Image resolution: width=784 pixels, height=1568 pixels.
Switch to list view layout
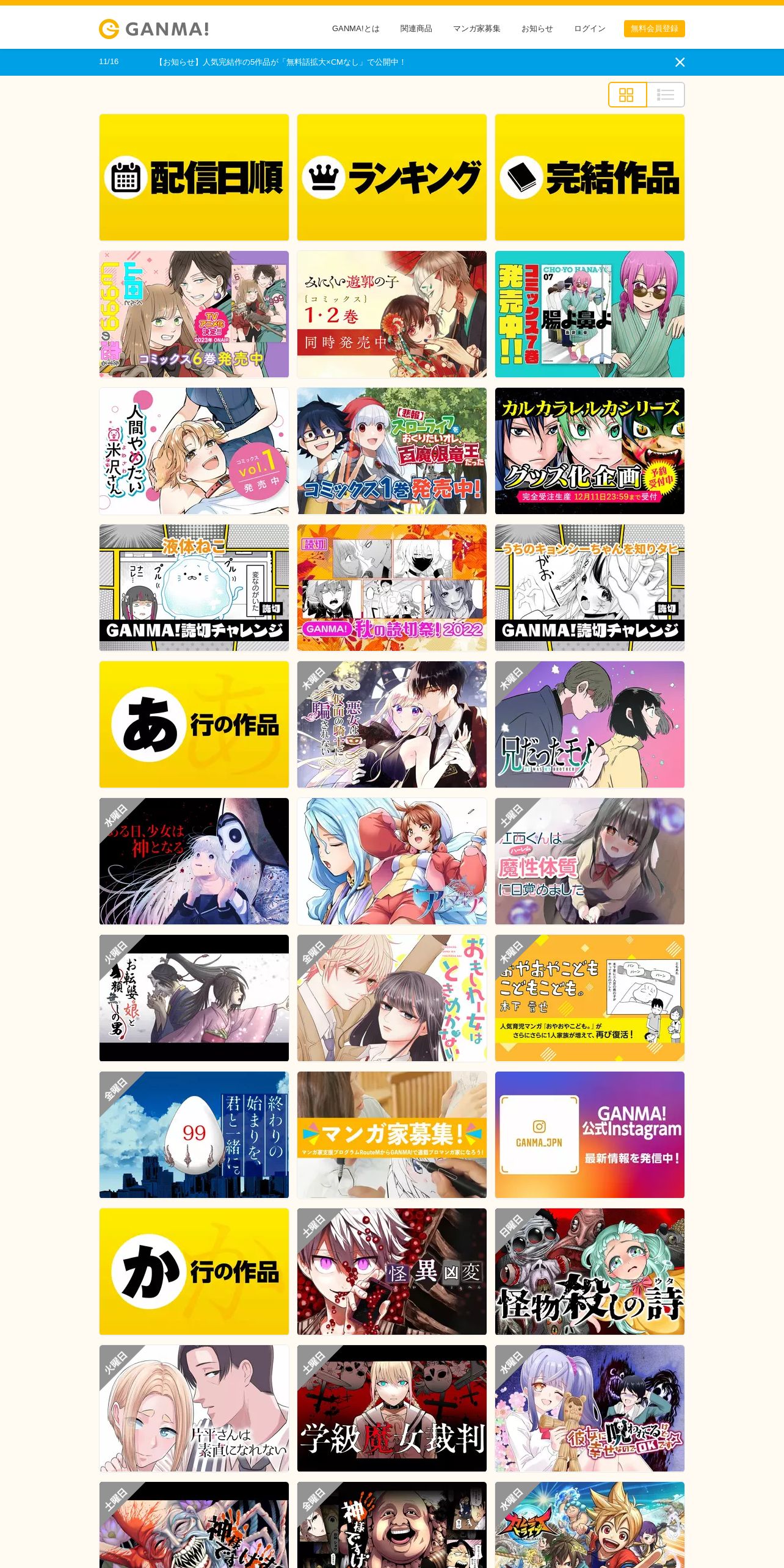(666, 95)
